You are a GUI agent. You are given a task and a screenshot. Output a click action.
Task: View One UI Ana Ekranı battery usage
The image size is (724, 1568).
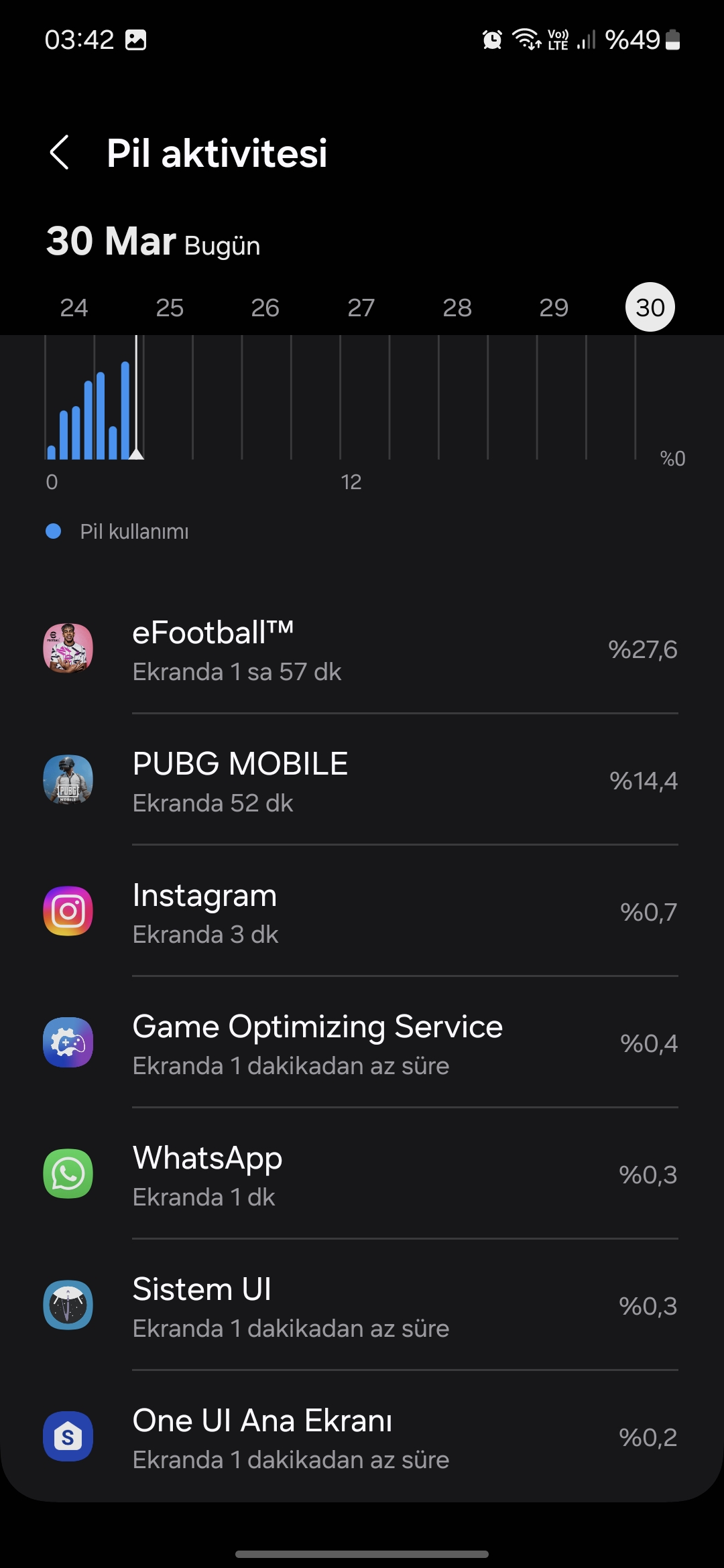pos(362,1437)
